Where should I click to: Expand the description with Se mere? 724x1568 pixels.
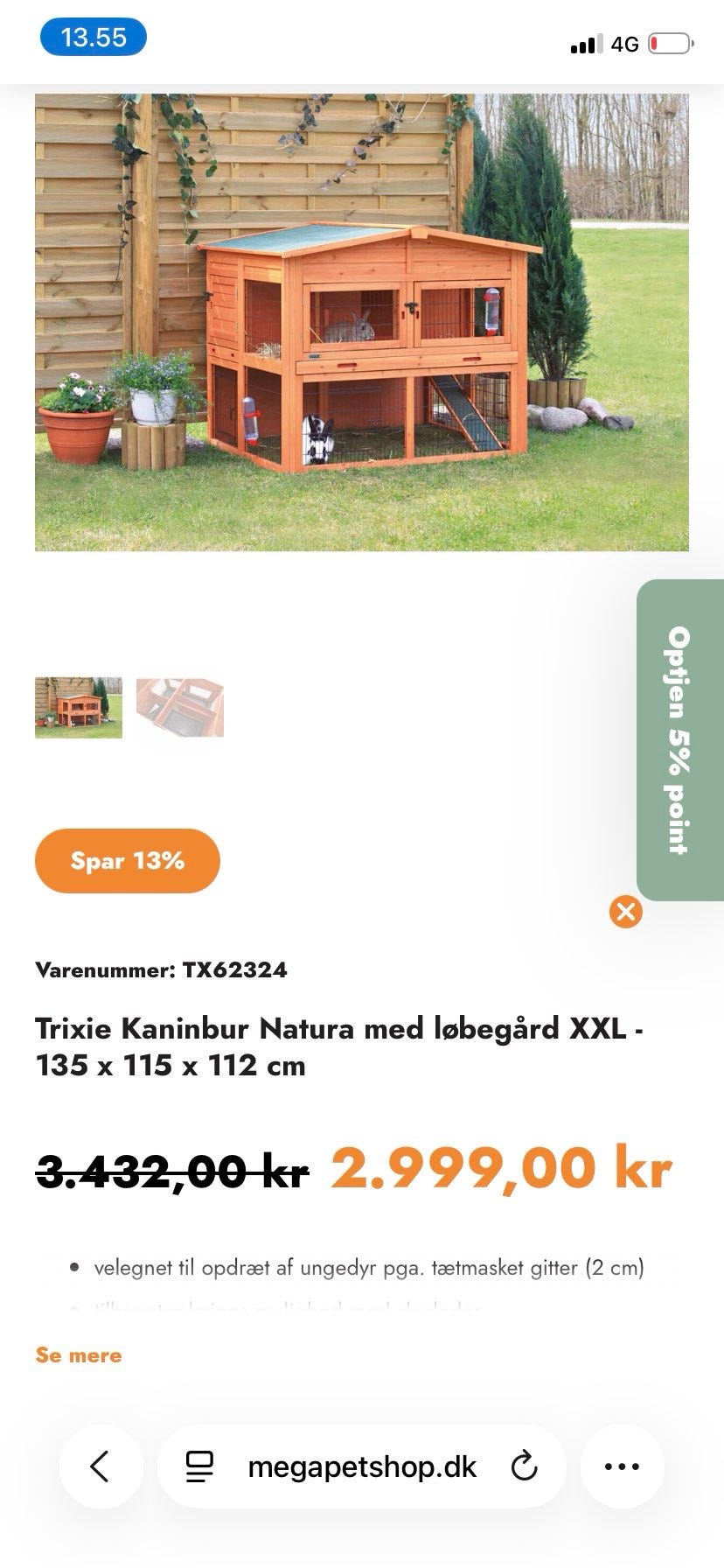click(79, 1355)
